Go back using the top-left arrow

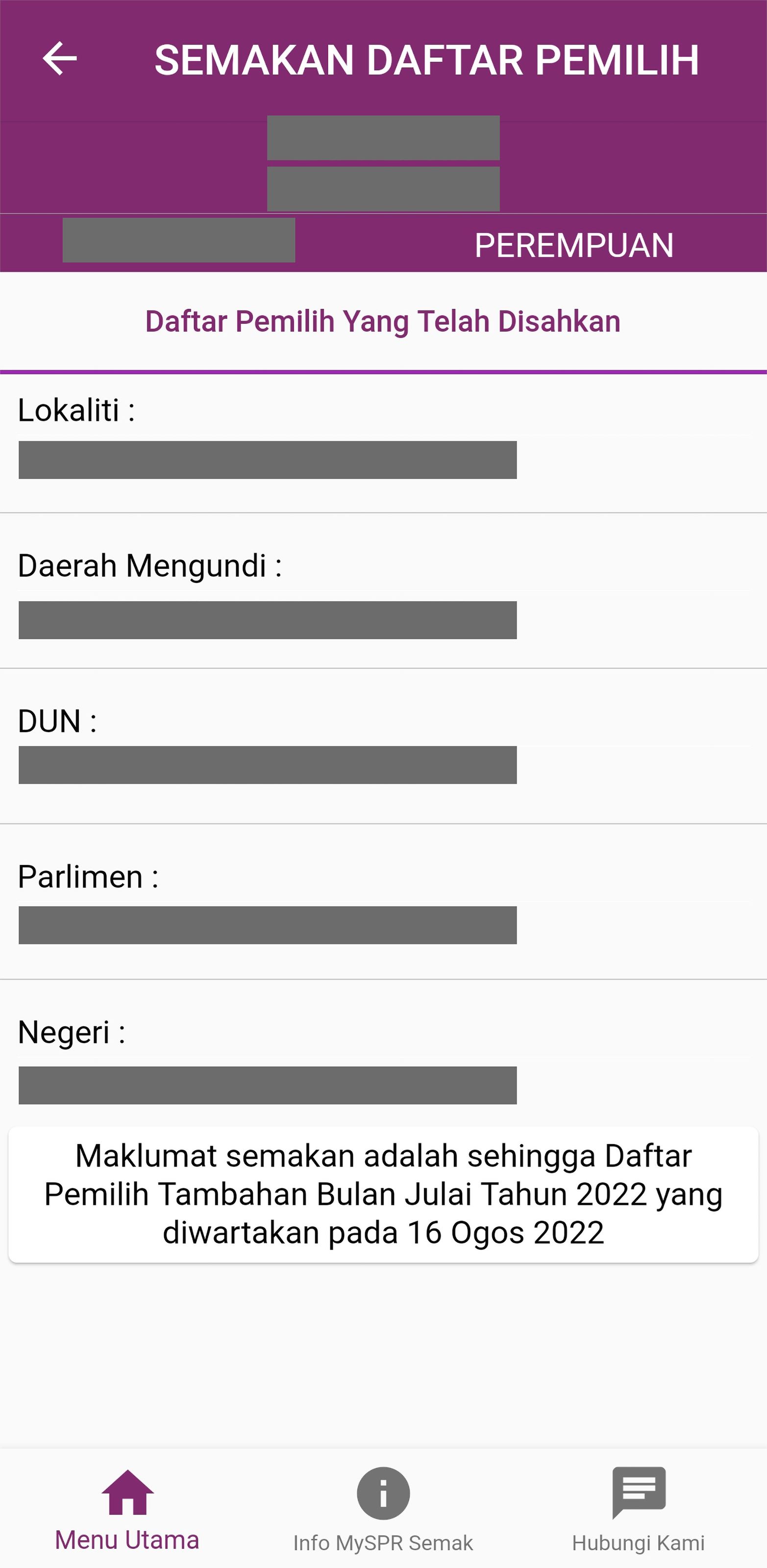tap(60, 59)
